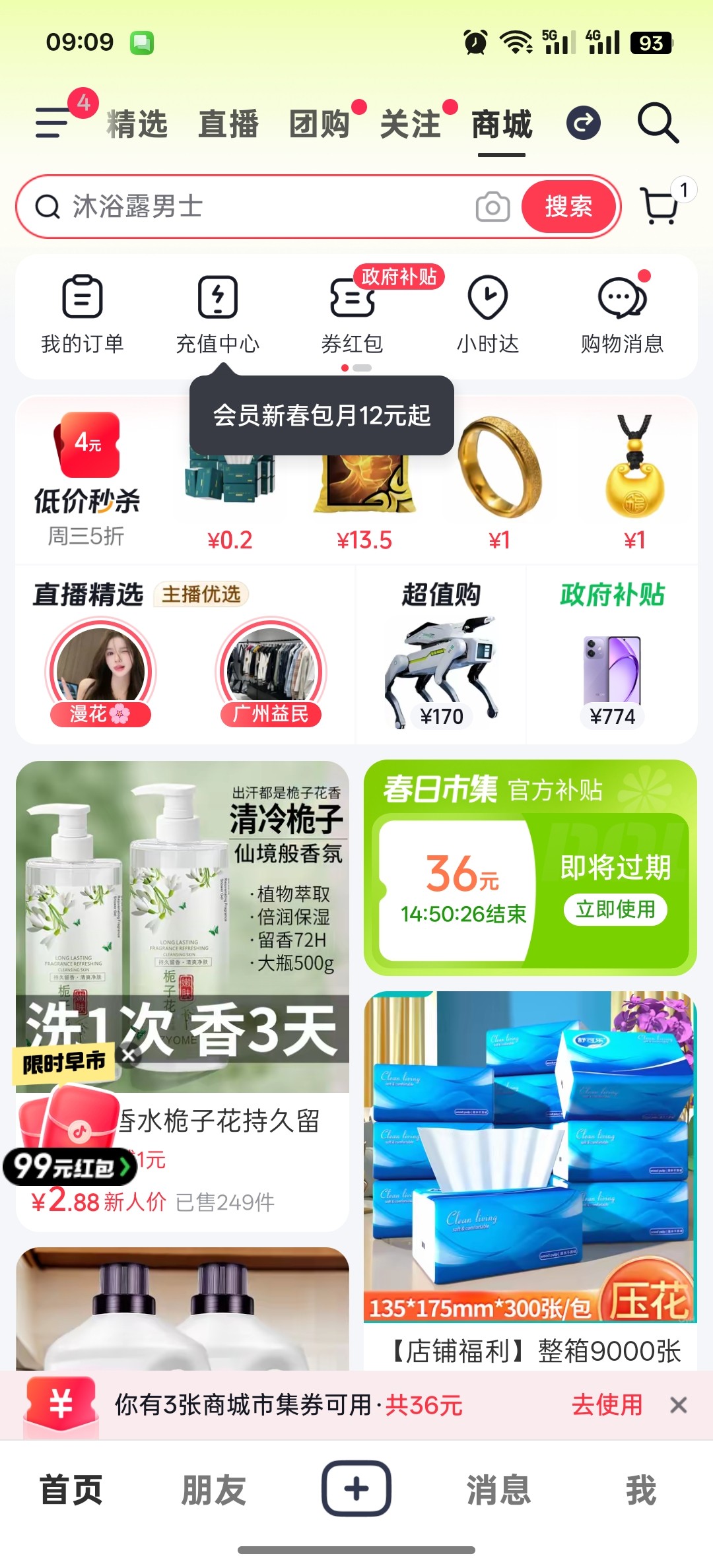Tap 去使用 in the coupon banner
This screenshot has height=1568, width=713.
607,1404
